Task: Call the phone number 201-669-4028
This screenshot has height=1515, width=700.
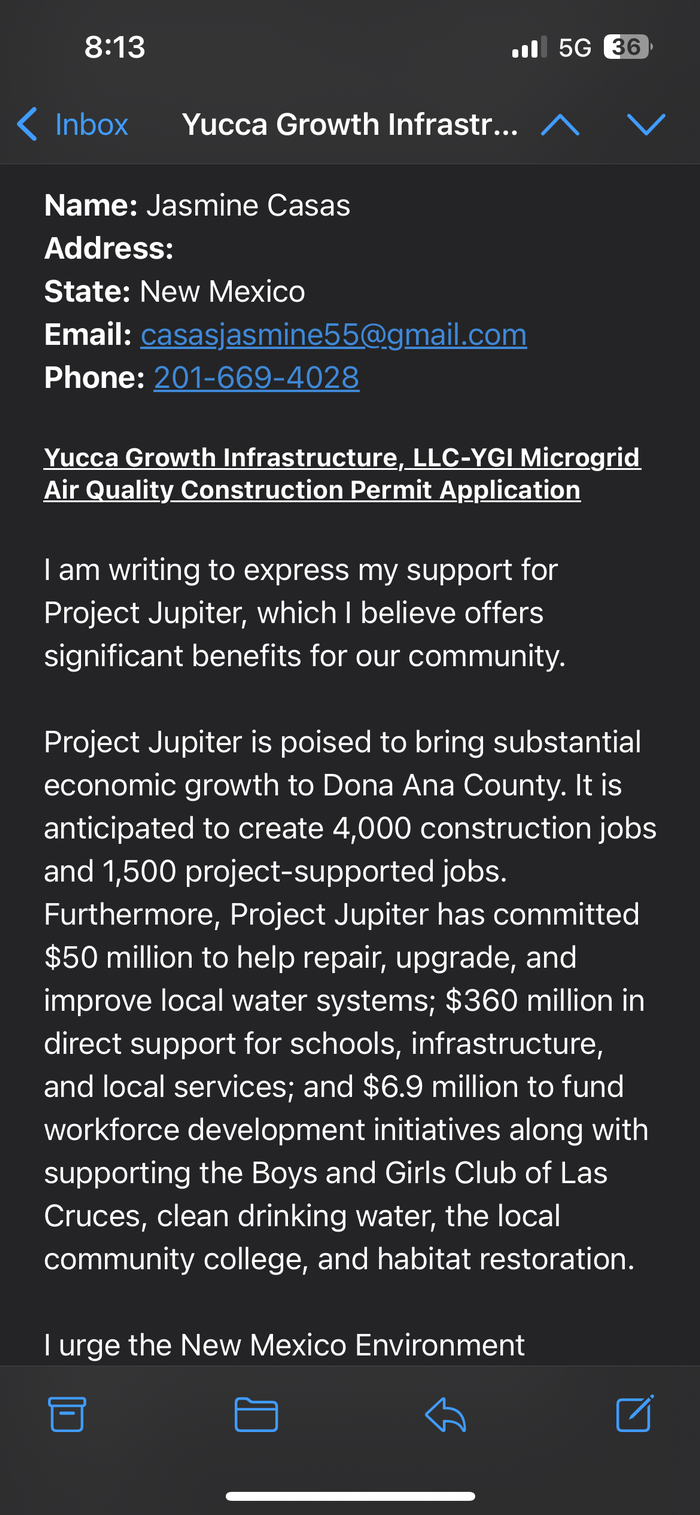Action: point(256,377)
